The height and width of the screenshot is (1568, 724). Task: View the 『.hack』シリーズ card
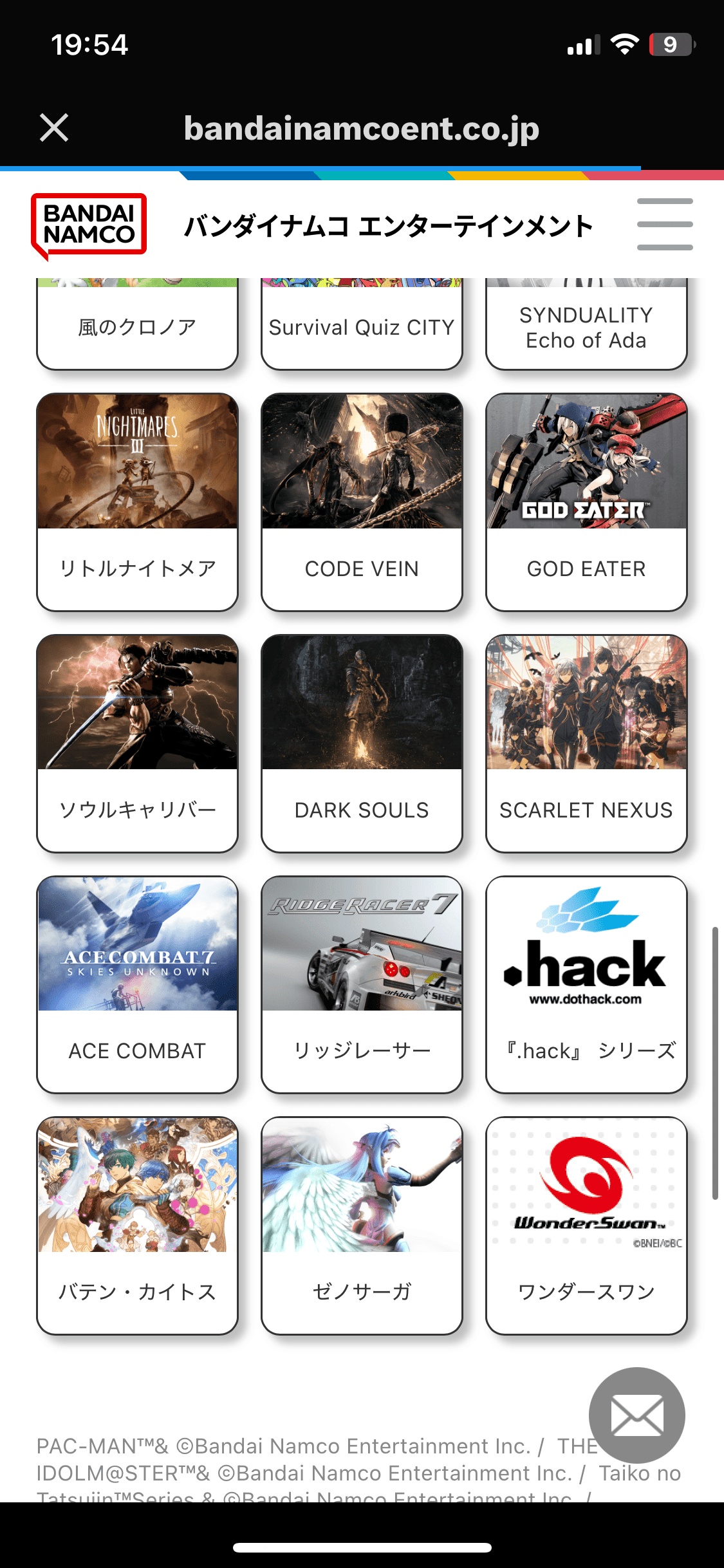[586, 985]
